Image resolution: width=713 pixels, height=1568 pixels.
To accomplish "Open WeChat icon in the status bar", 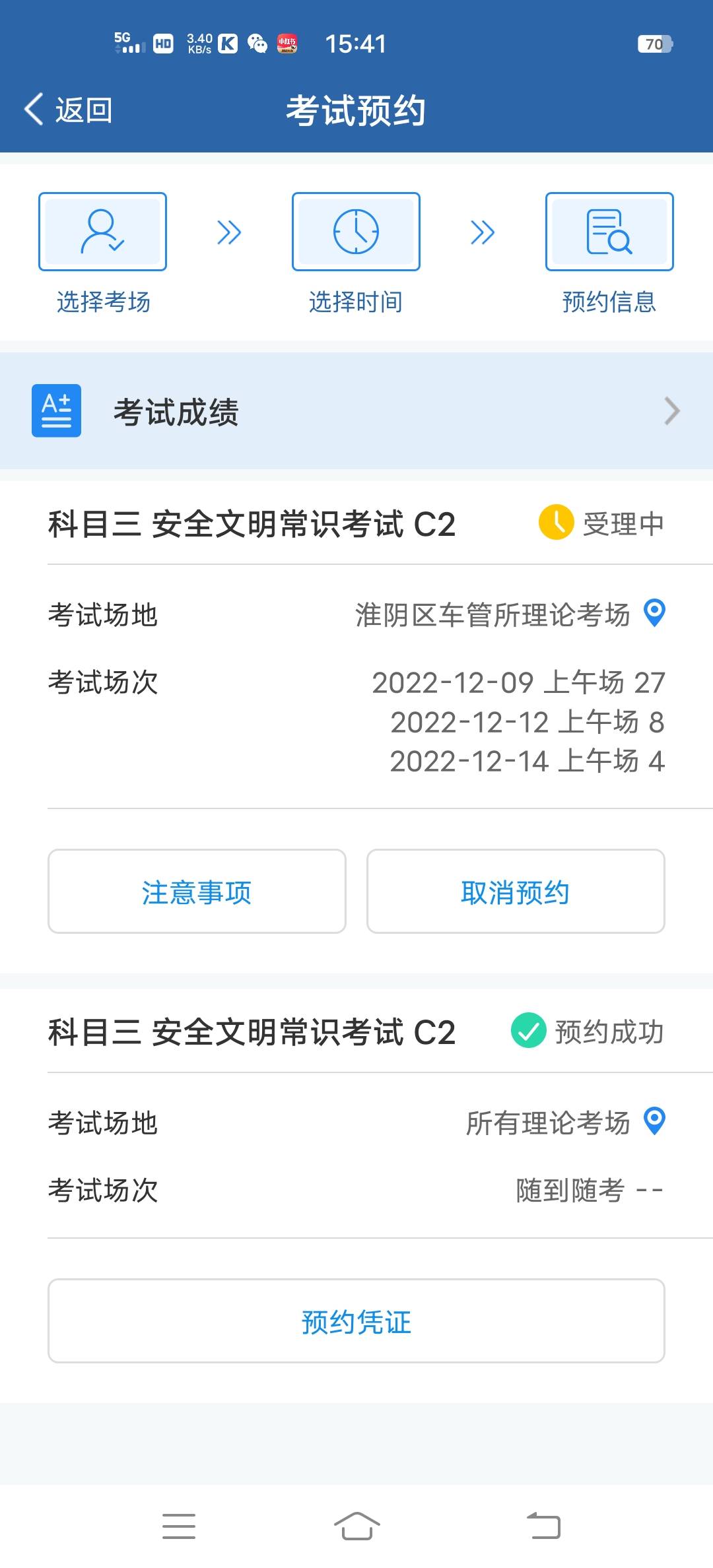I will point(256,43).
